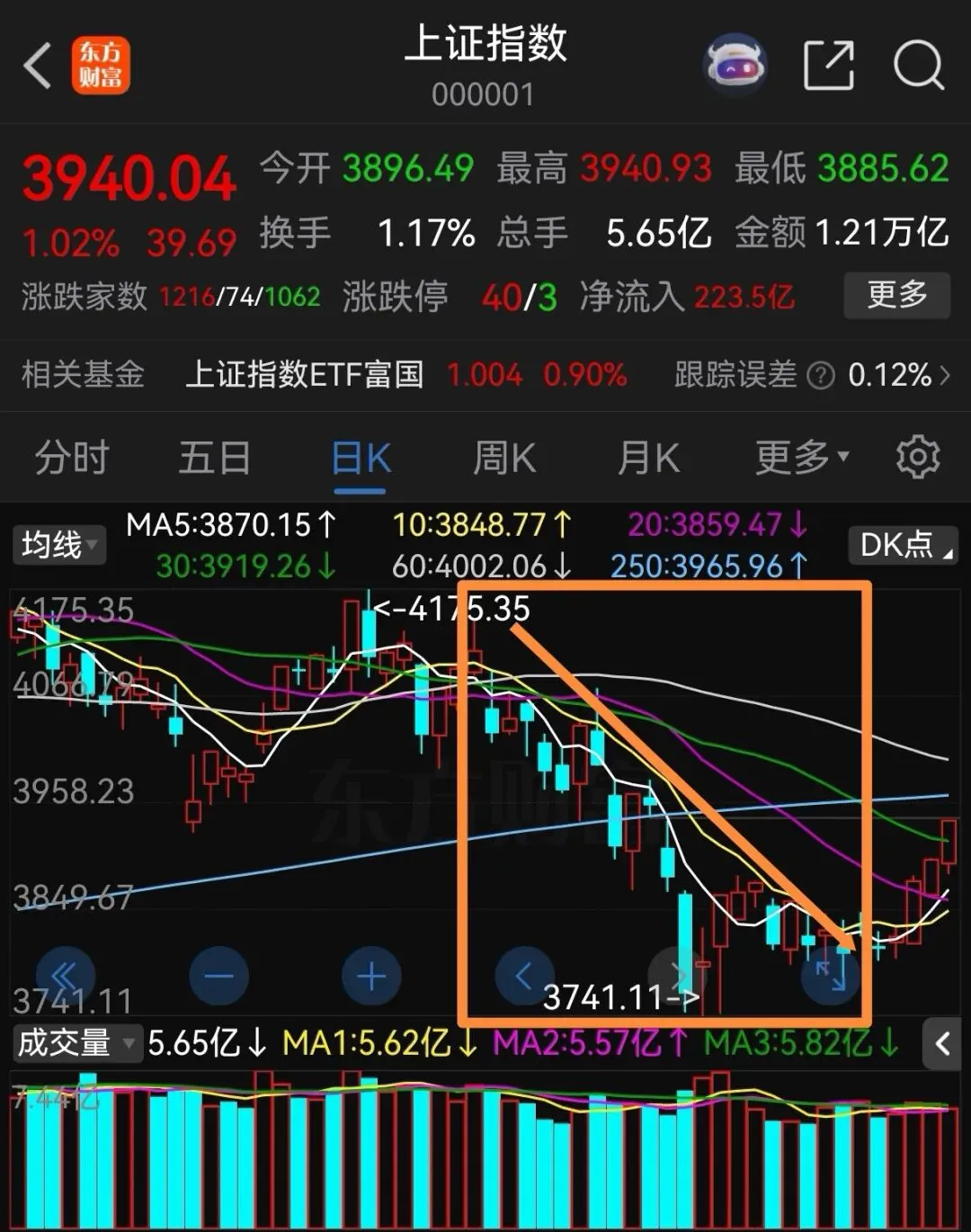Image resolution: width=971 pixels, height=1232 pixels.
Task: Tap the DK点 button
Action: [x=902, y=545]
